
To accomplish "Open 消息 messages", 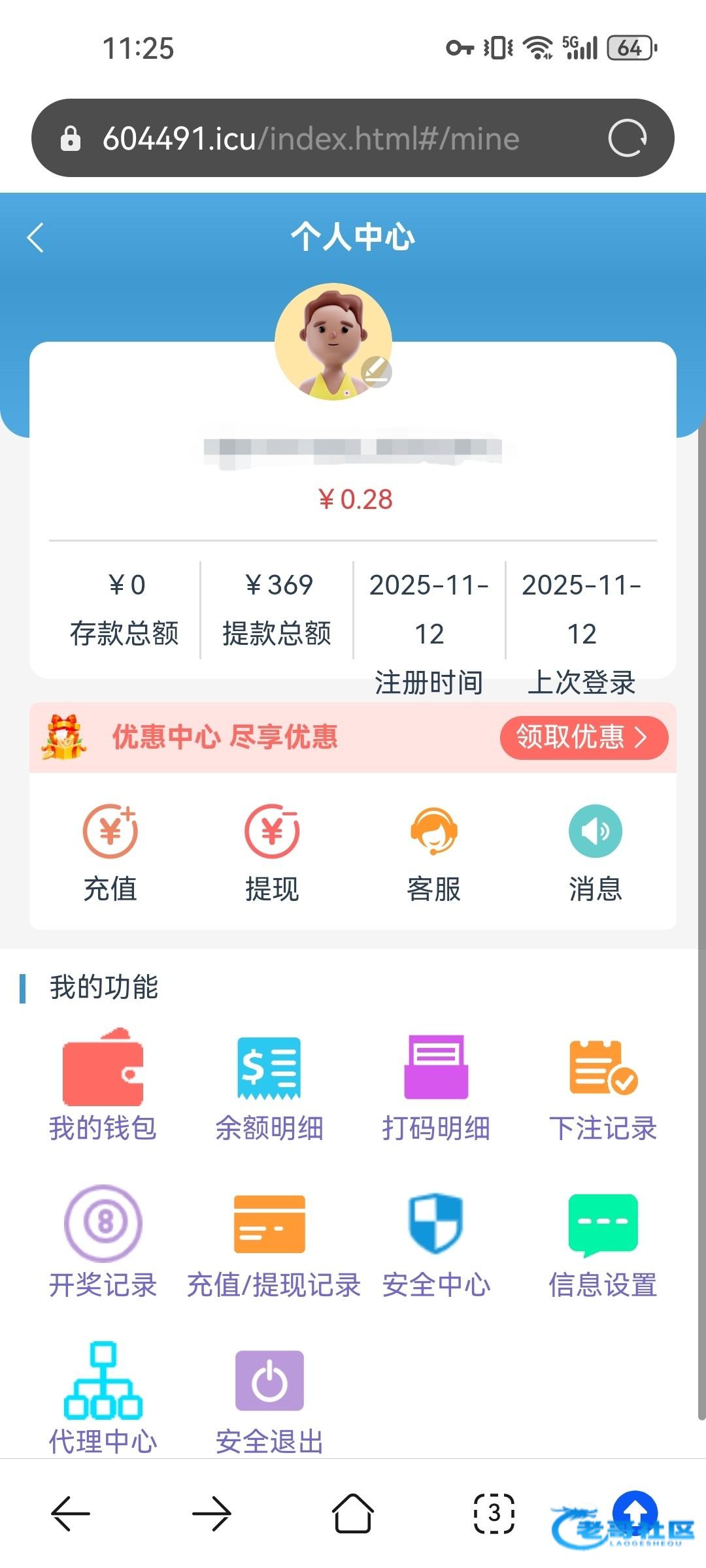I will [595, 851].
